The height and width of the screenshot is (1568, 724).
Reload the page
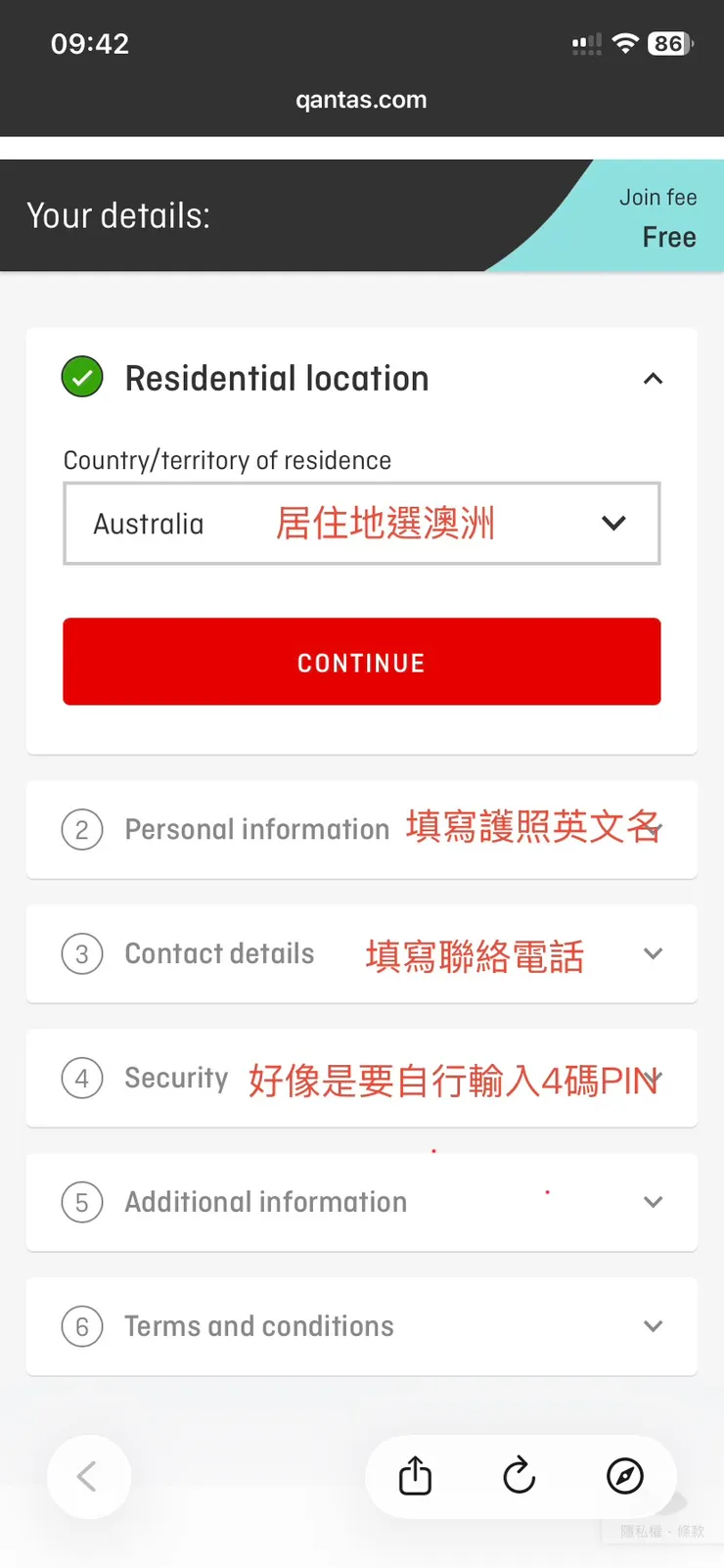(x=520, y=1476)
